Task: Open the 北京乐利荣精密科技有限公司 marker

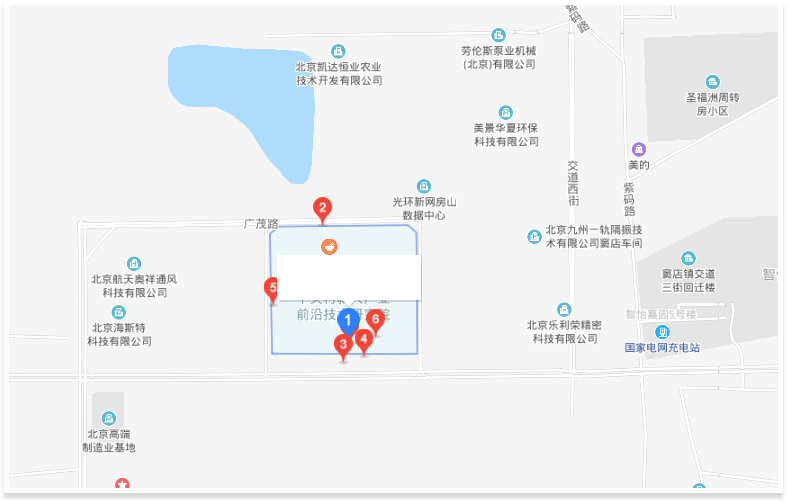Action: point(565,309)
